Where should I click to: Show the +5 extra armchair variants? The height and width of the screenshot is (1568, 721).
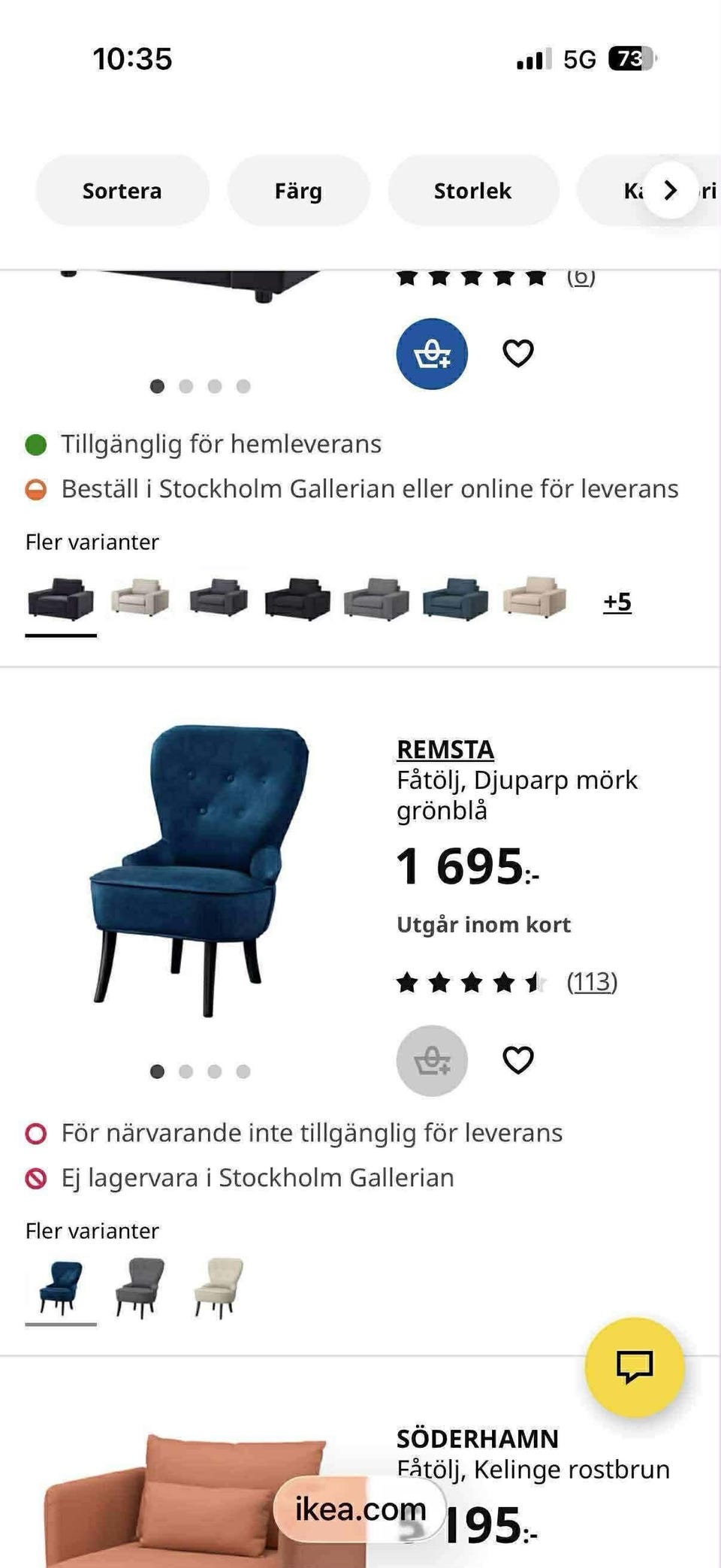617,601
